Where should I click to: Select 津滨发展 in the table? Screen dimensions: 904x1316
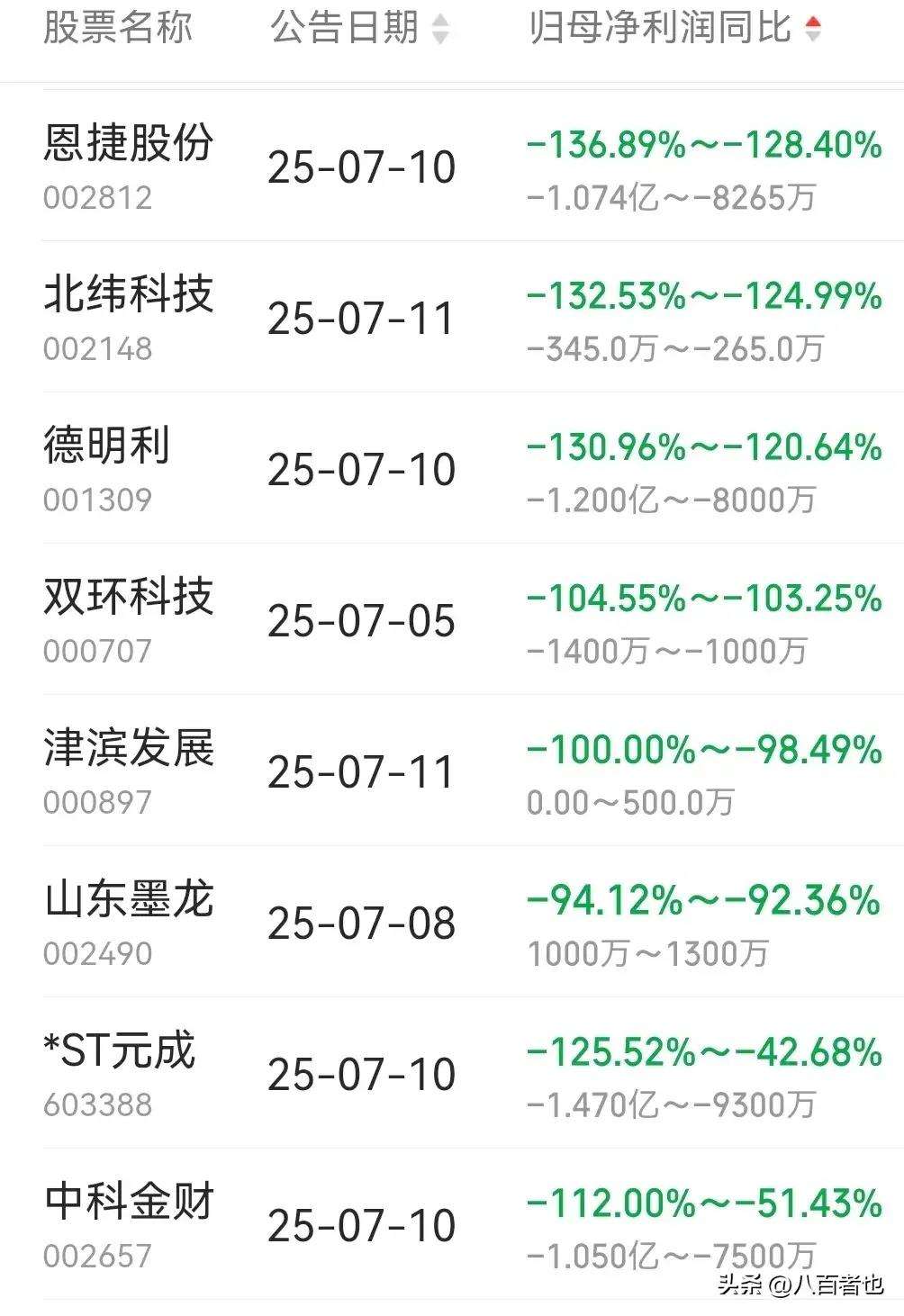(x=131, y=750)
